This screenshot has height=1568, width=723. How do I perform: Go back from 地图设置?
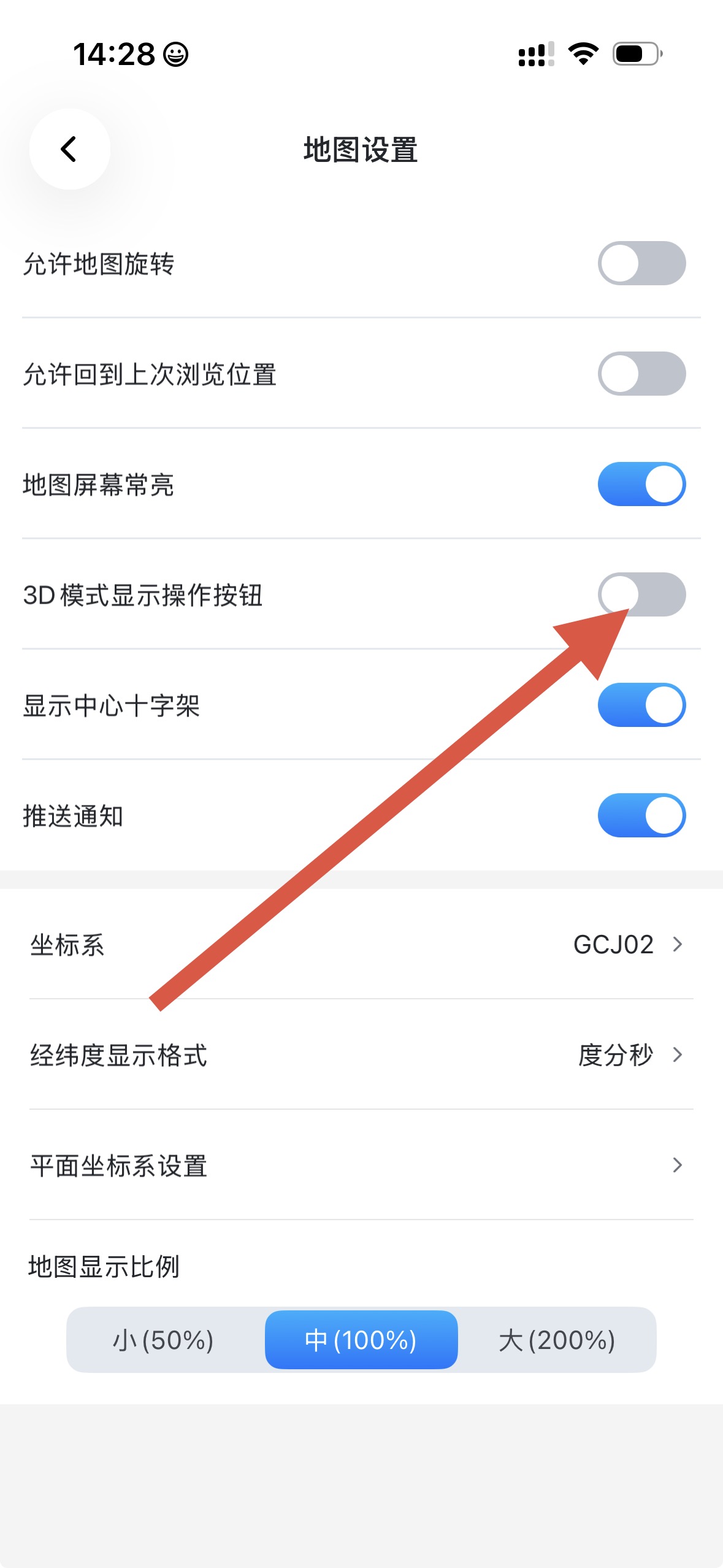coord(69,149)
